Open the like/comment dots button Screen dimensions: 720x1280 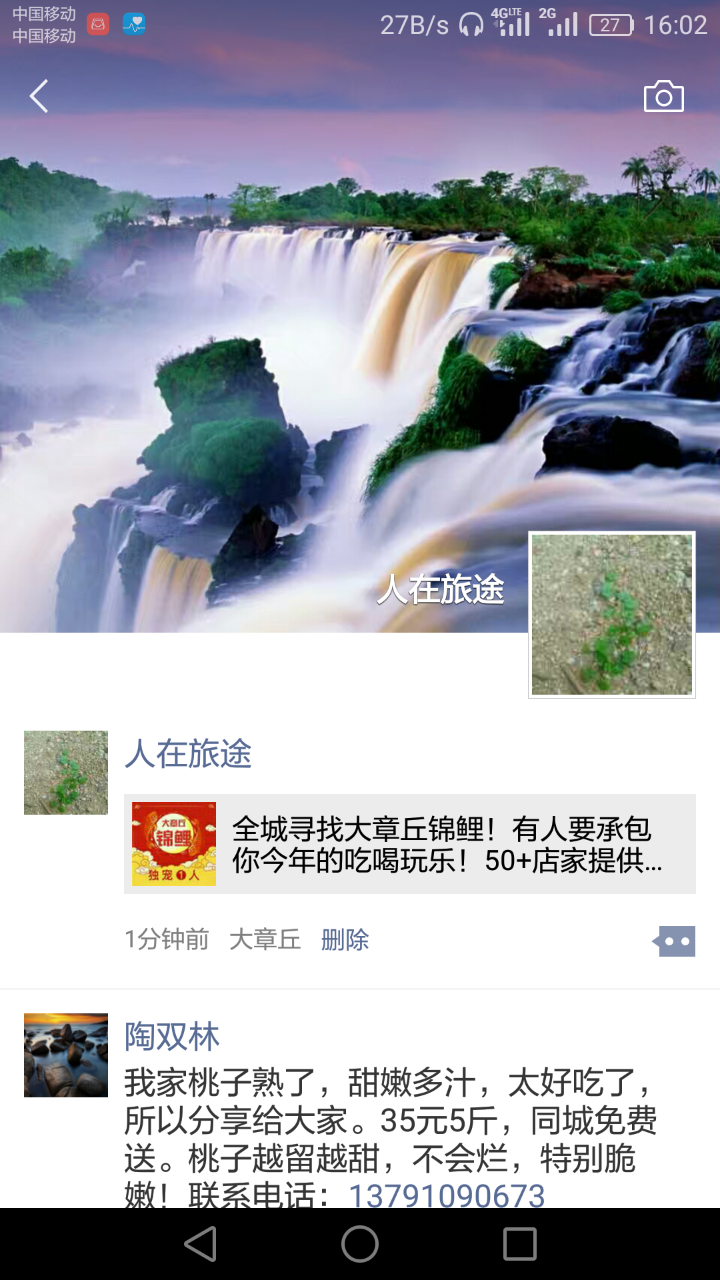(675, 941)
